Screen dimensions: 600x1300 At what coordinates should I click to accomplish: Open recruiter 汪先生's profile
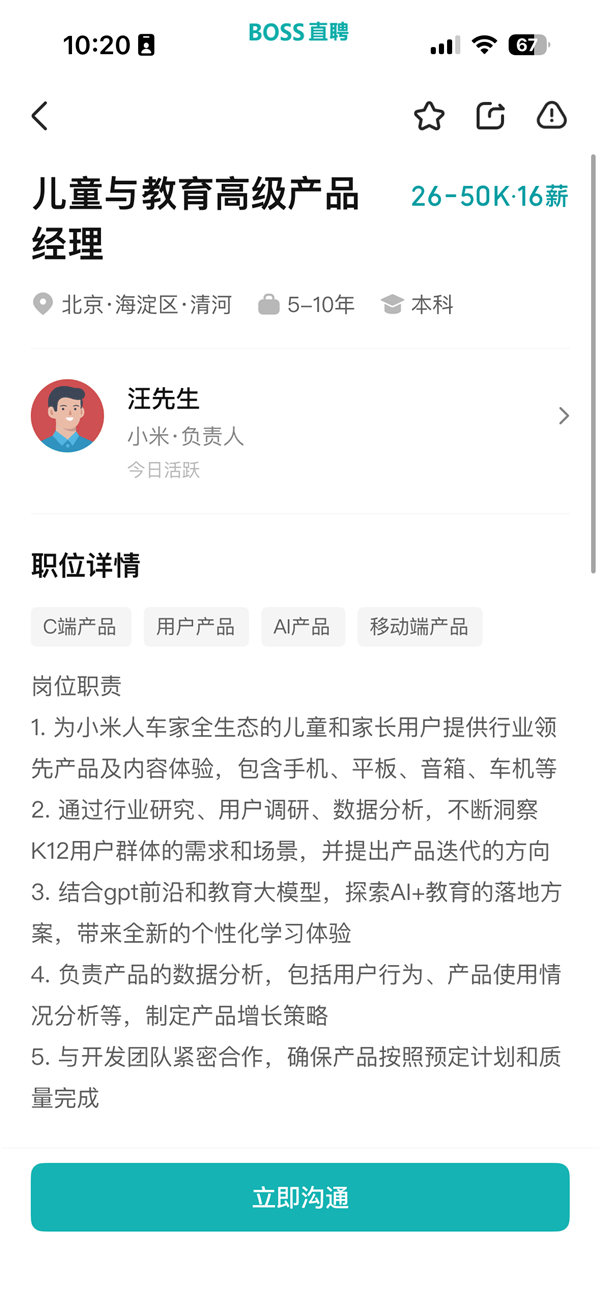click(x=300, y=416)
